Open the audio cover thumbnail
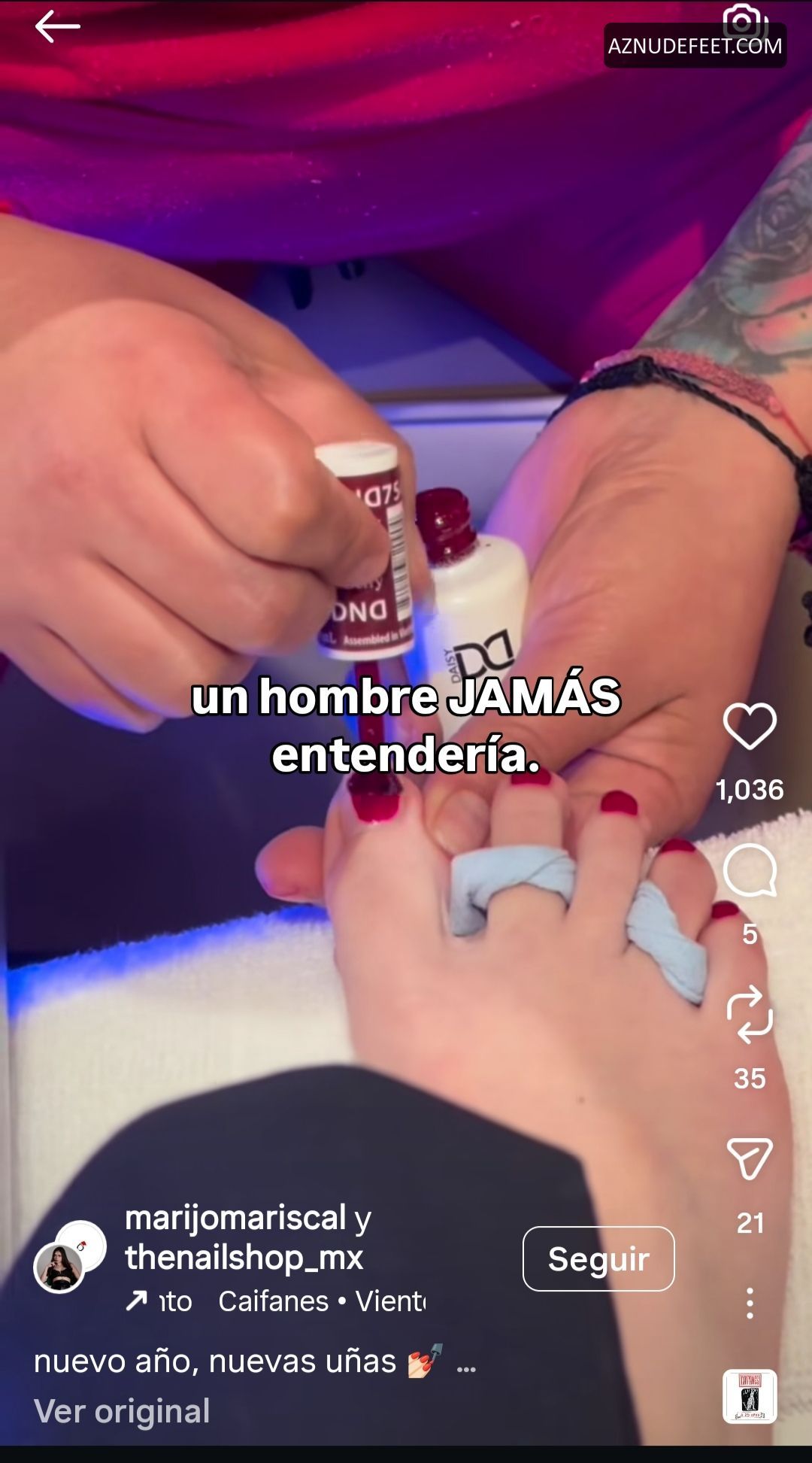The height and width of the screenshot is (1463, 812). (x=750, y=1397)
